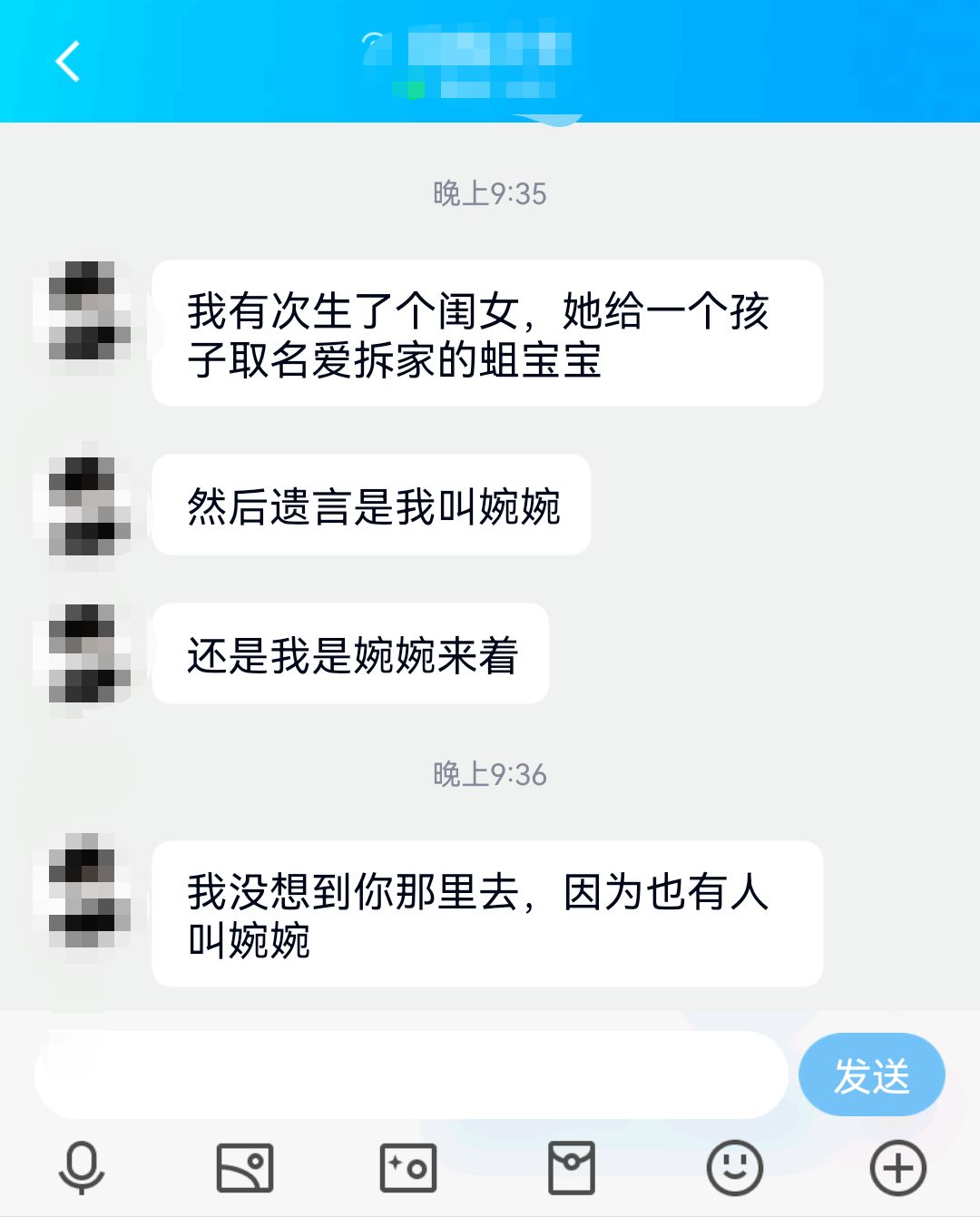This screenshot has width=980, height=1217.
Task: Open the photo gallery icon
Action: tap(243, 1168)
